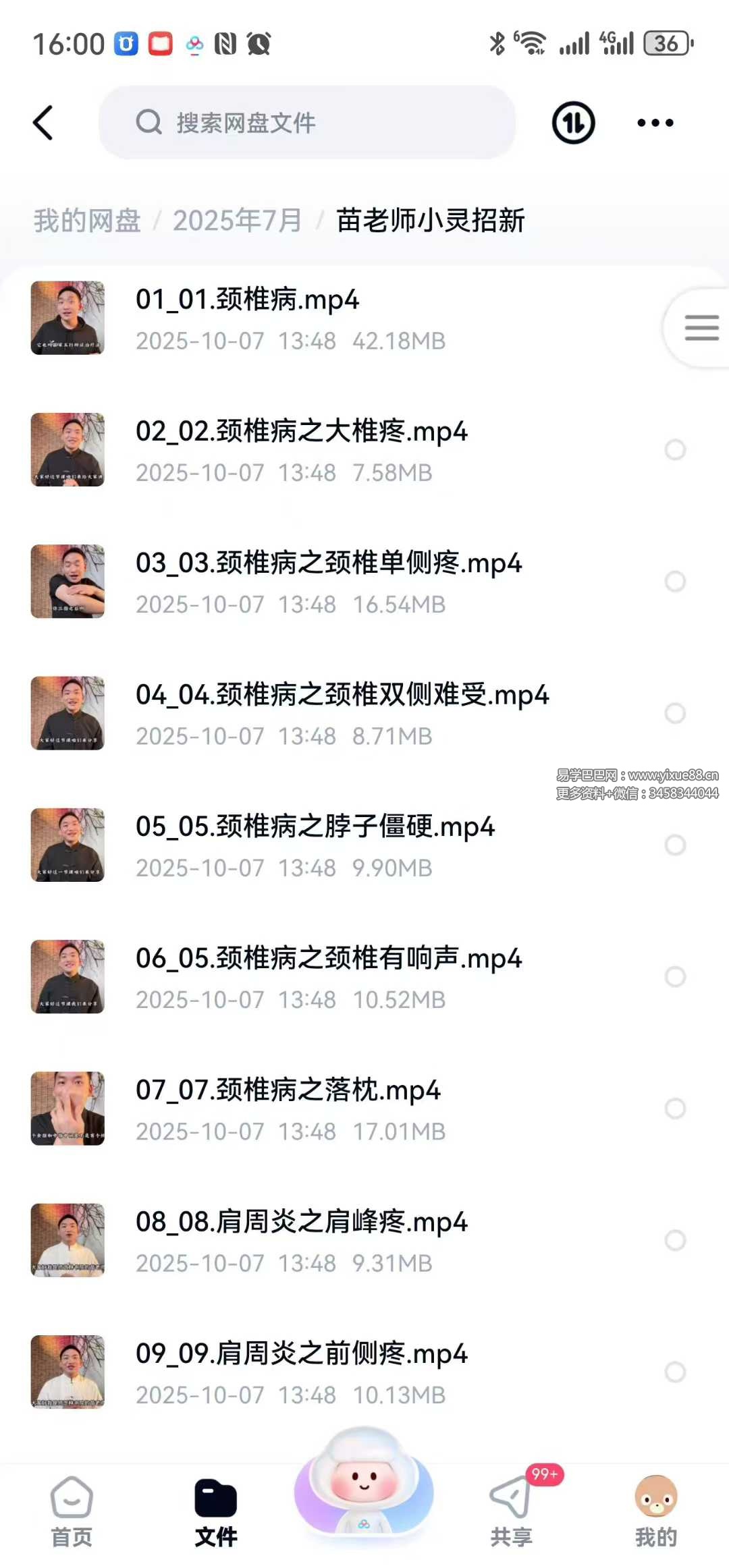Open the floating list-view menu button

[x=701, y=328]
